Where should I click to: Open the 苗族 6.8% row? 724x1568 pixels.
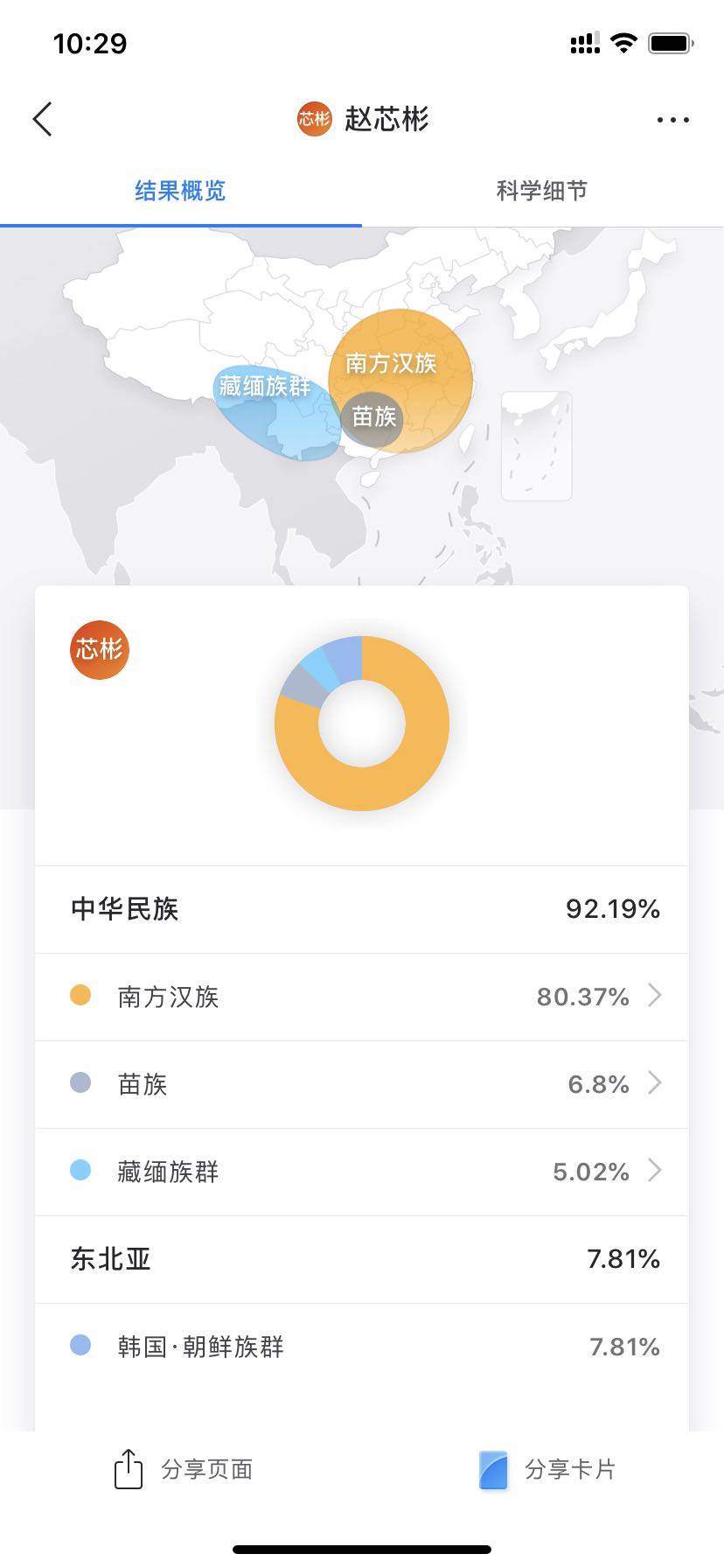(362, 1084)
